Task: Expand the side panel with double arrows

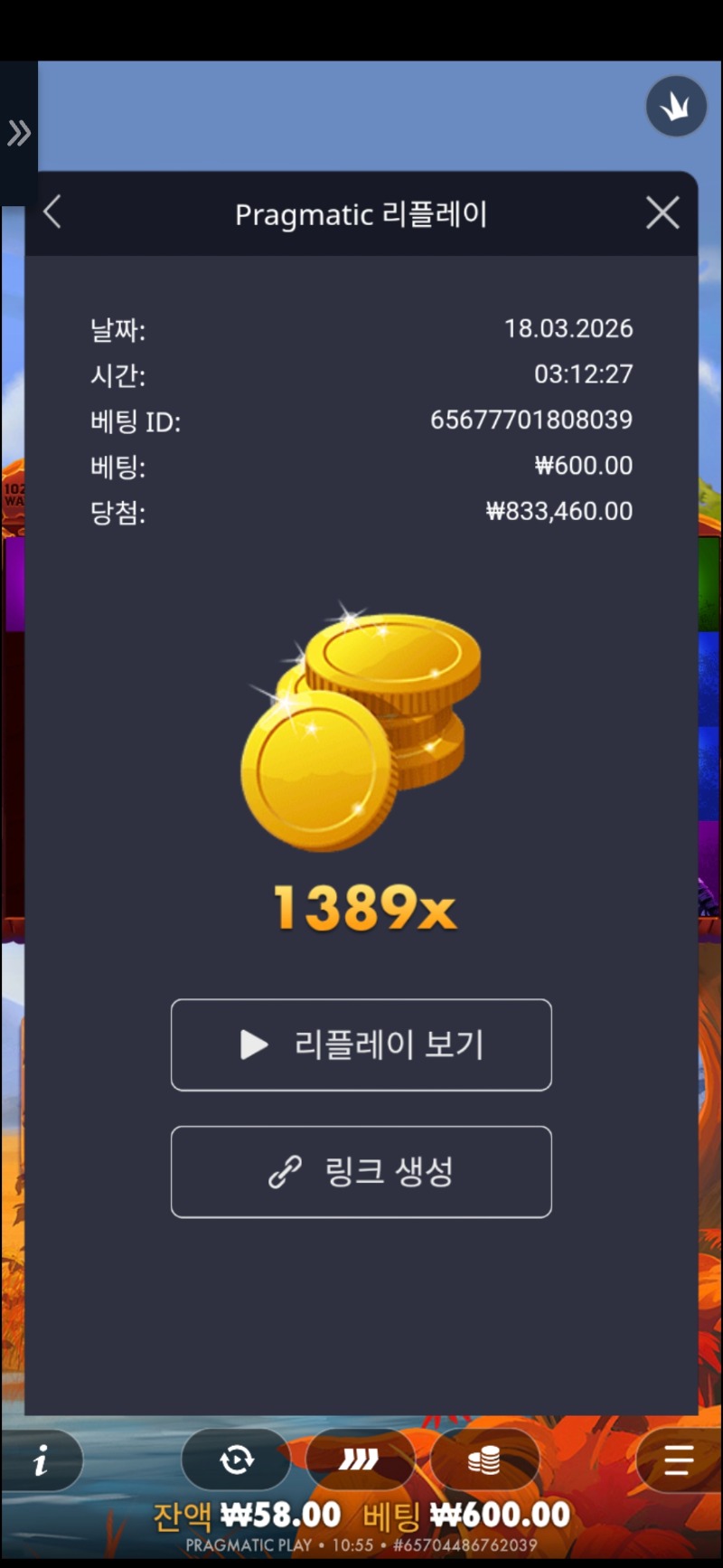Action: coord(18,134)
